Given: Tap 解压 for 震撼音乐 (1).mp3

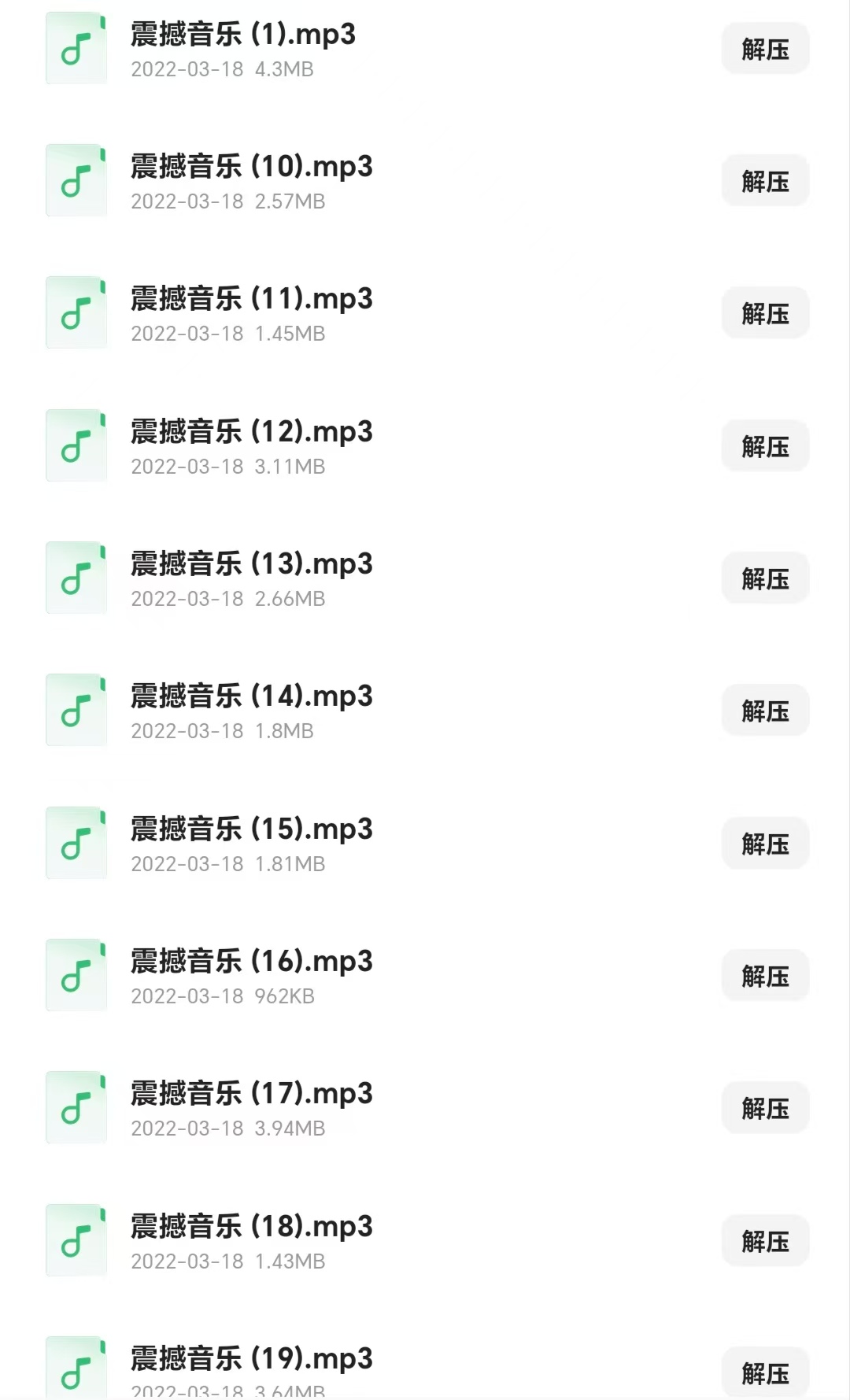Looking at the screenshot, I should [x=765, y=50].
